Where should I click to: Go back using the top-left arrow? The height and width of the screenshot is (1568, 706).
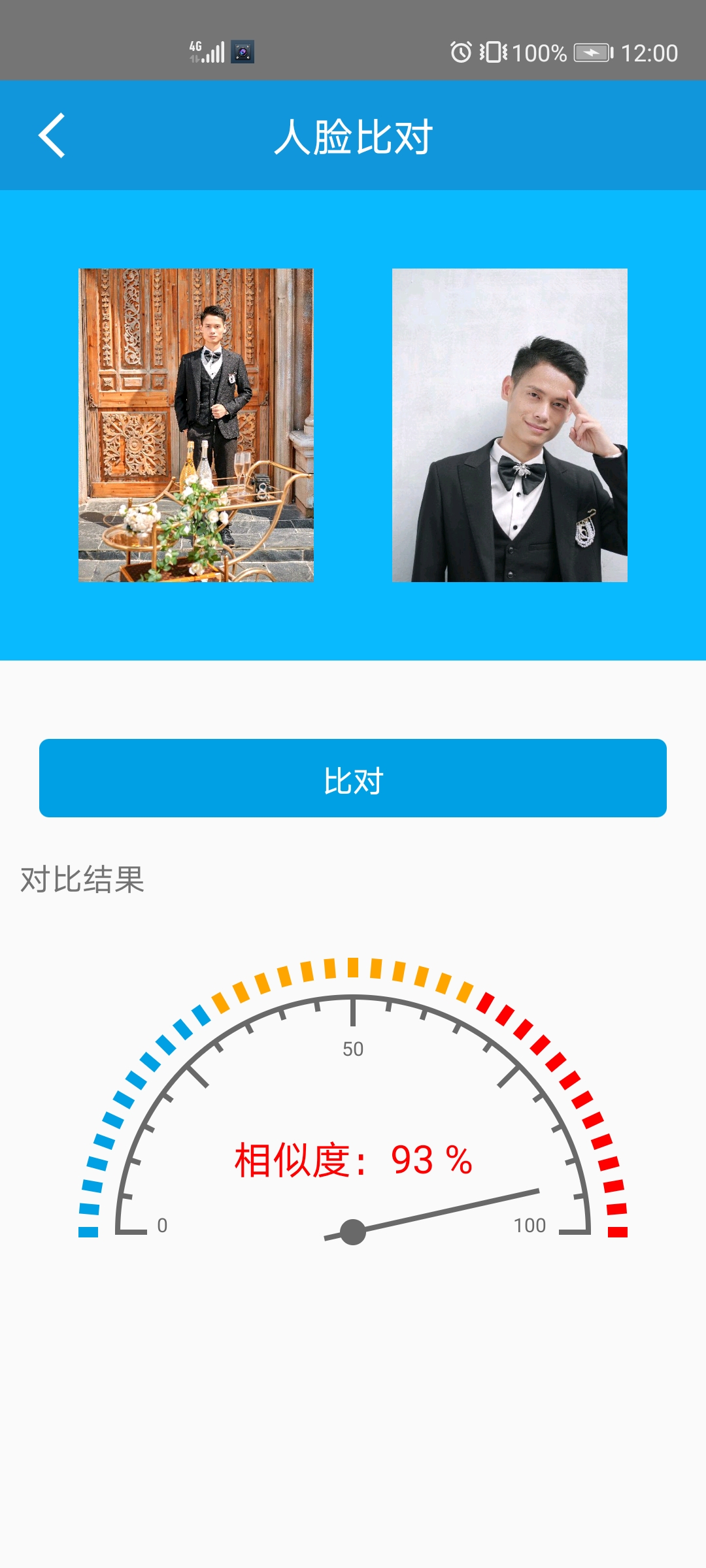(x=52, y=135)
